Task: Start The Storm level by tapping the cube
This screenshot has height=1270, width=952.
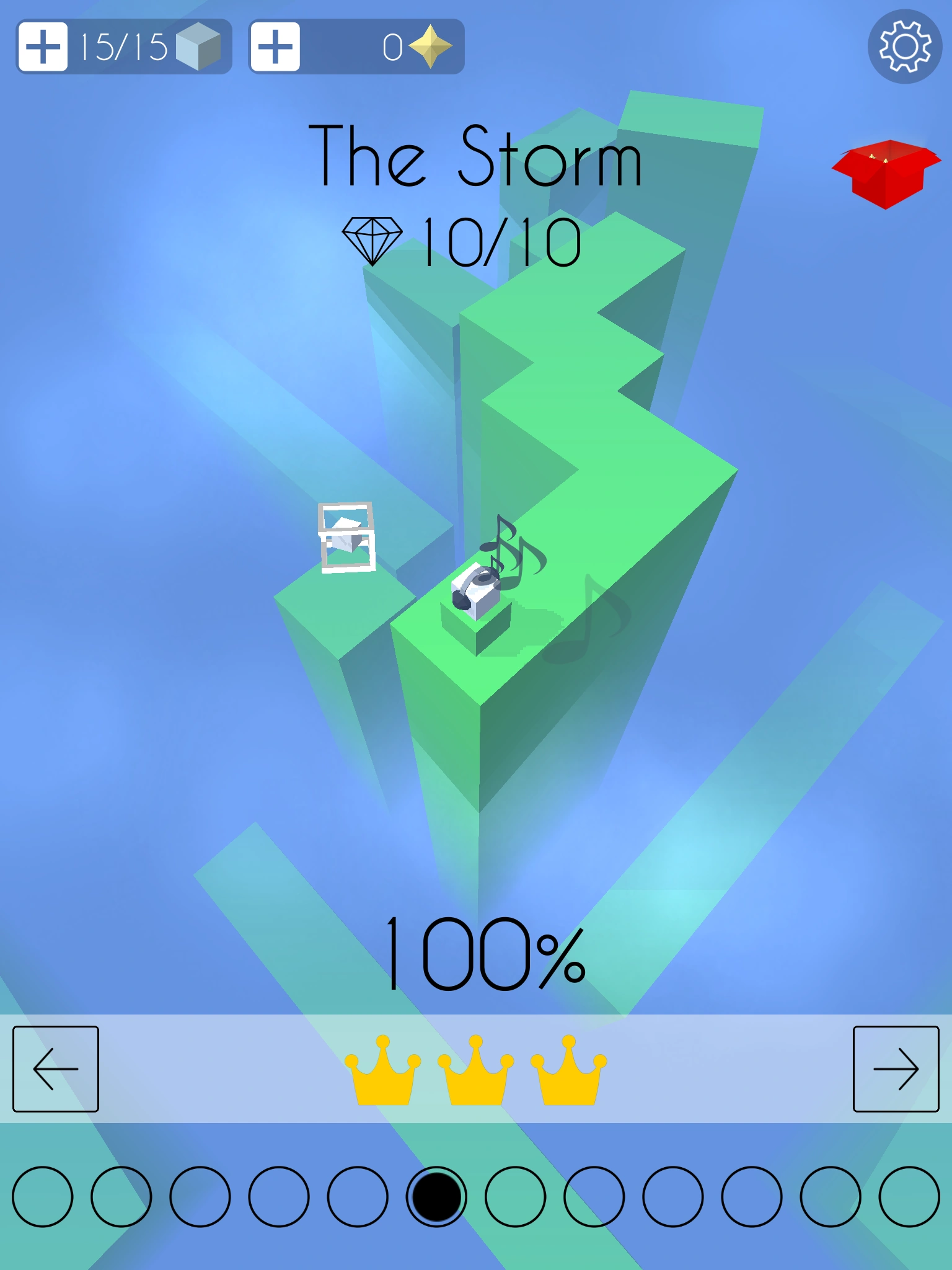Action: pyautogui.click(x=476, y=592)
